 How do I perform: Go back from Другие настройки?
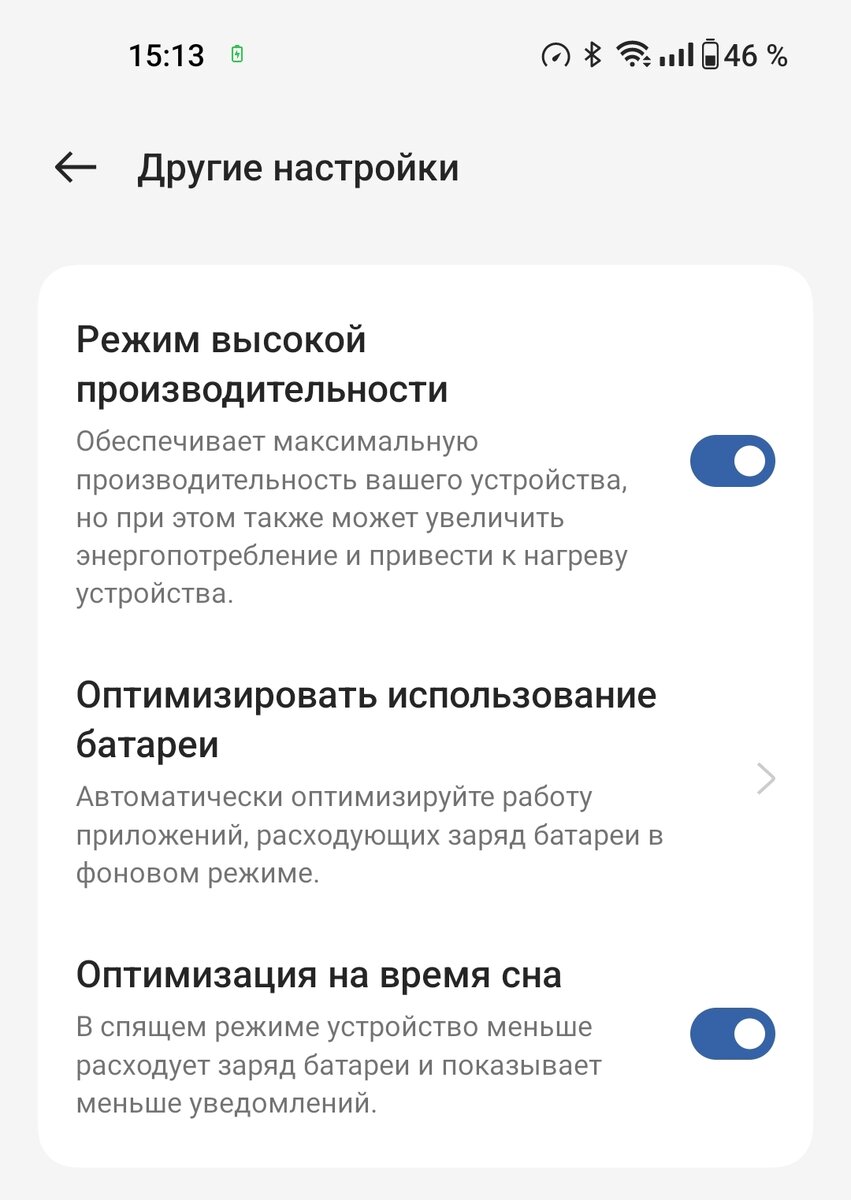[76, 168]
